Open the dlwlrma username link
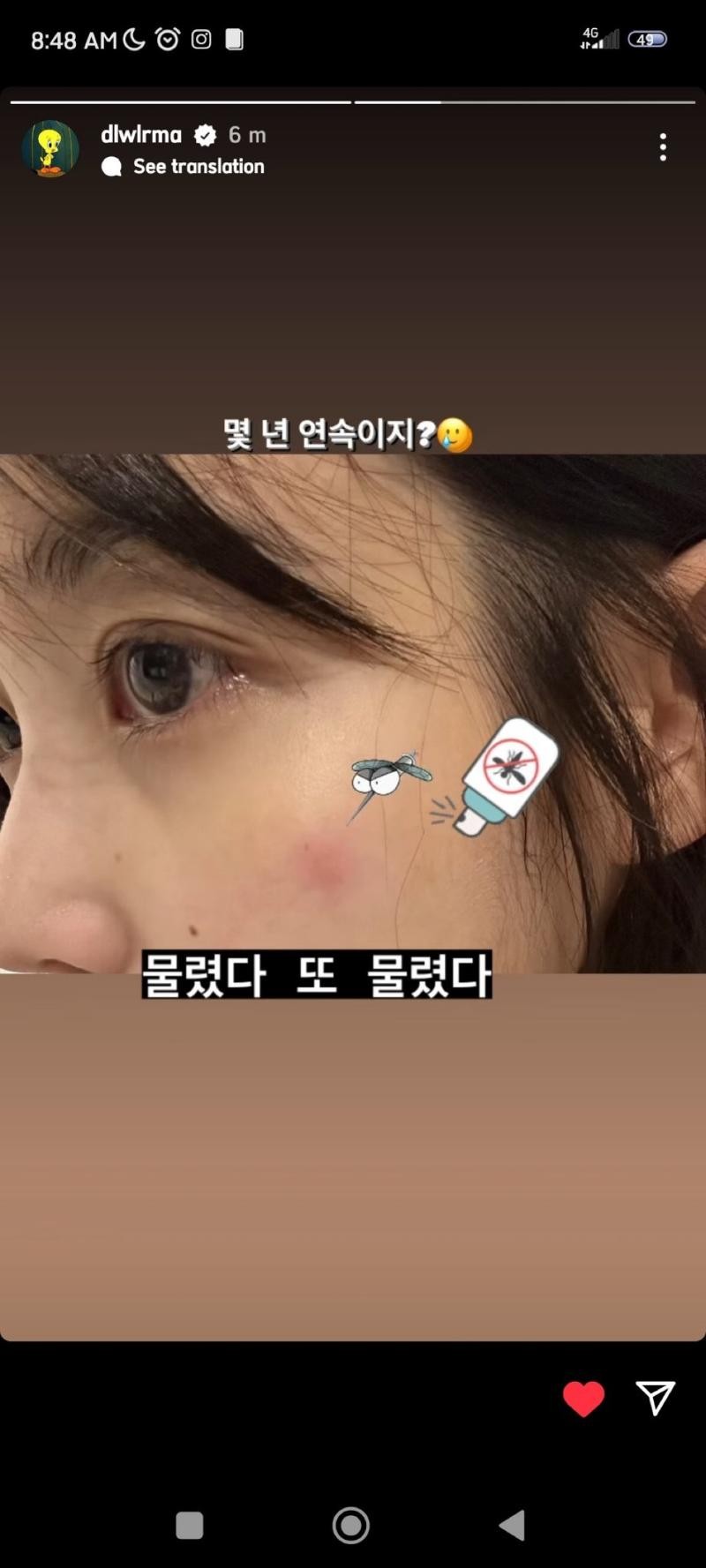This screenshot has height=1568, width=706. (x=141, y=135)
